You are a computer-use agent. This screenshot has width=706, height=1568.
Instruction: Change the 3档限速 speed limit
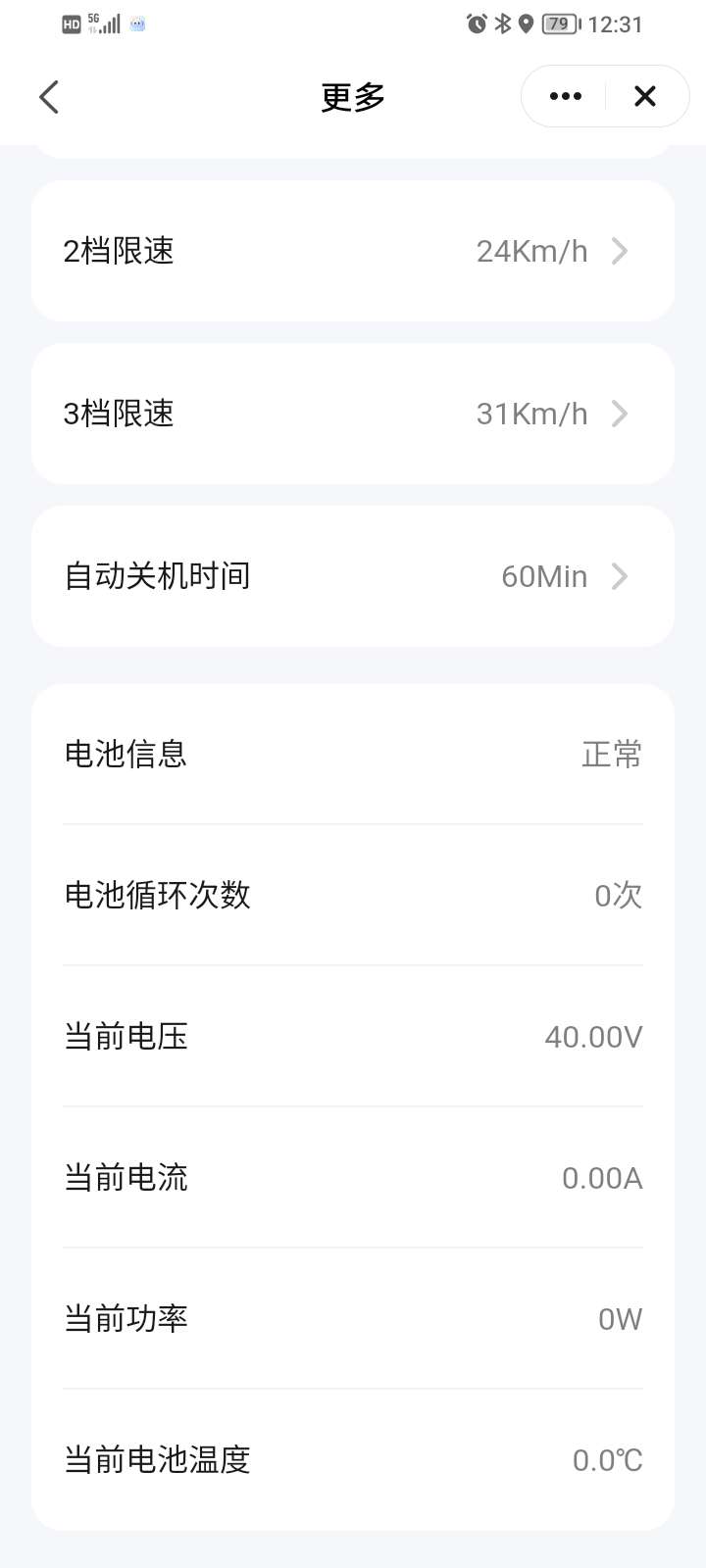click(x=353, y=414)
